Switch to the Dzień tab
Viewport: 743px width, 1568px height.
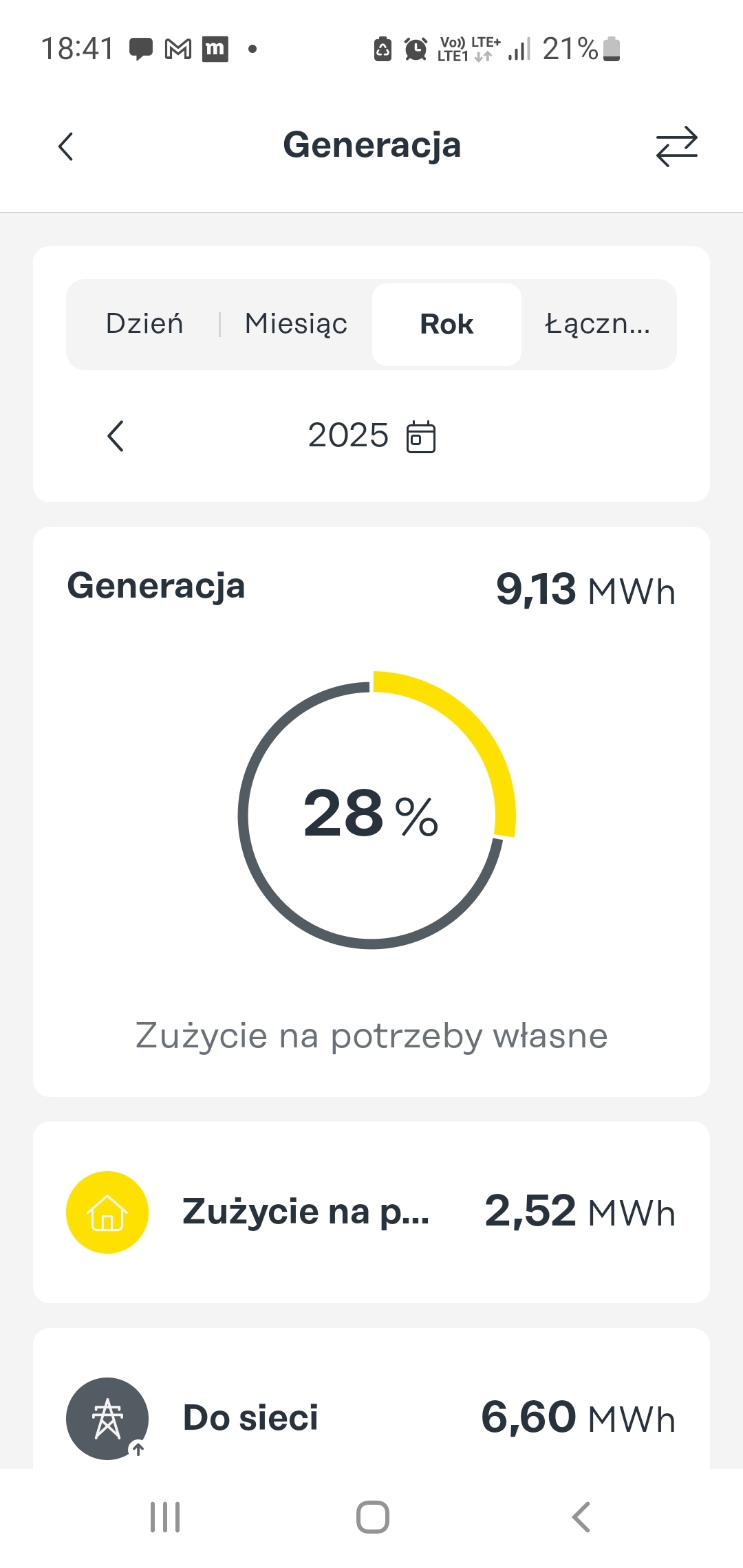[x=144, y=324]
